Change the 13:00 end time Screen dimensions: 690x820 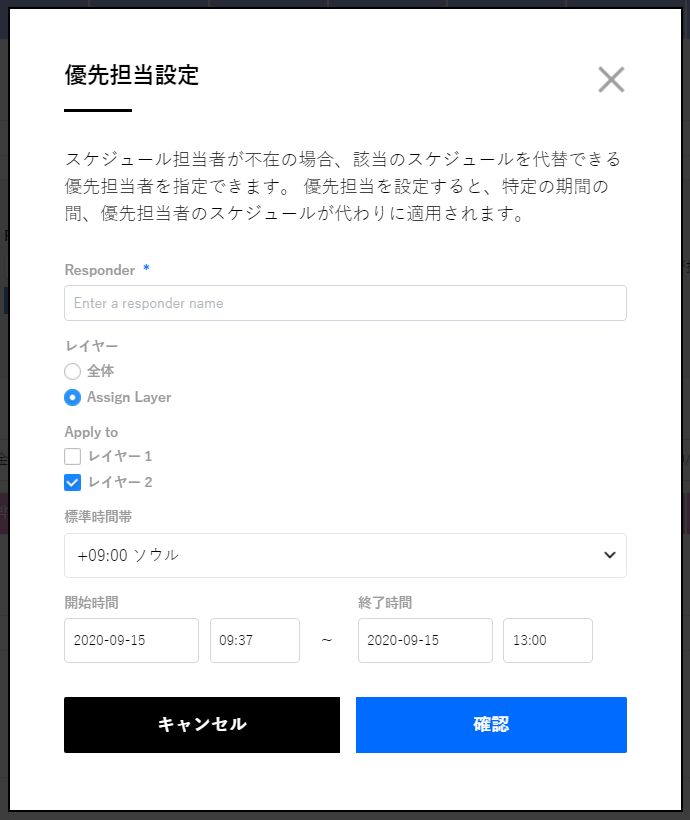547,640
